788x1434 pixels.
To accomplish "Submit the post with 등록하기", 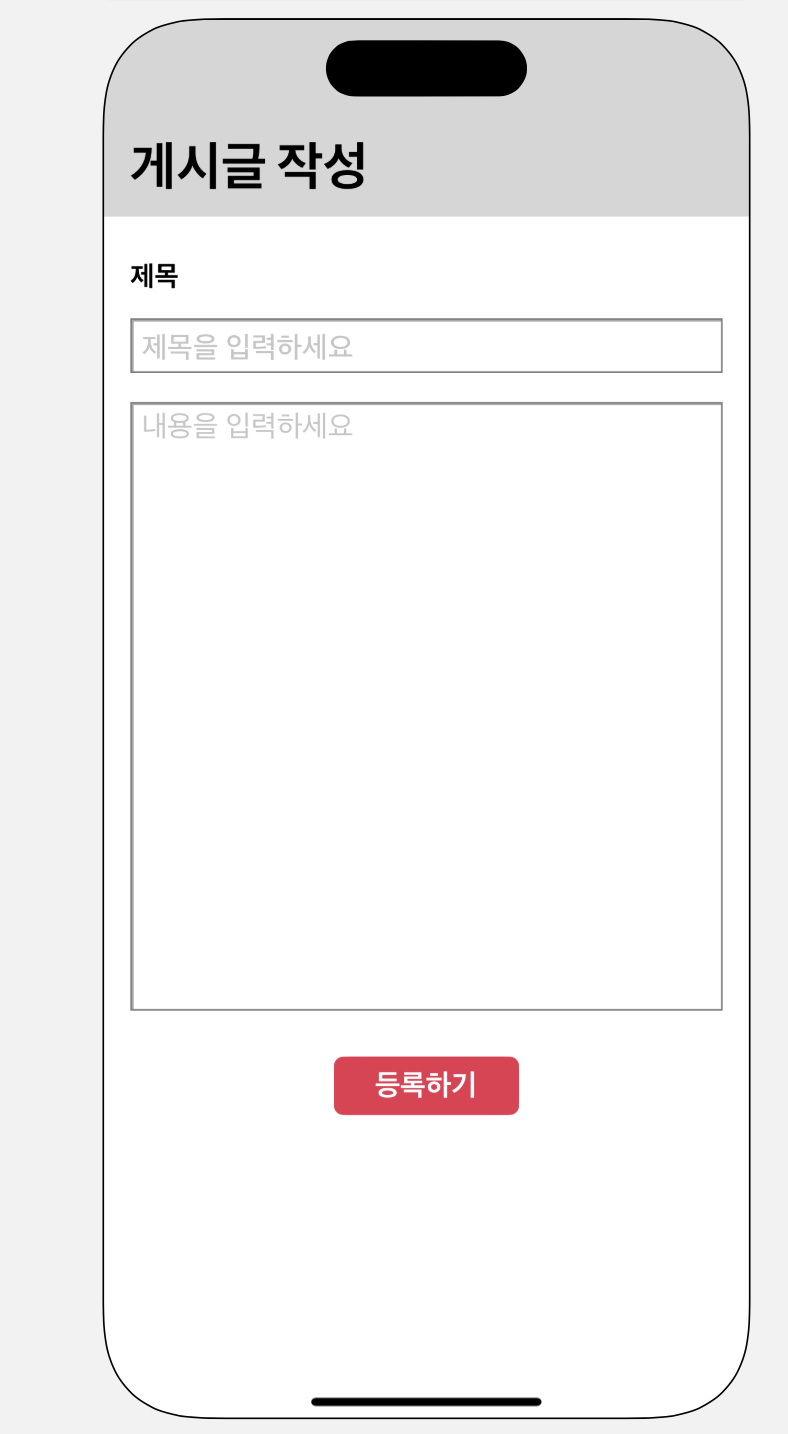I will (426, 1085).
